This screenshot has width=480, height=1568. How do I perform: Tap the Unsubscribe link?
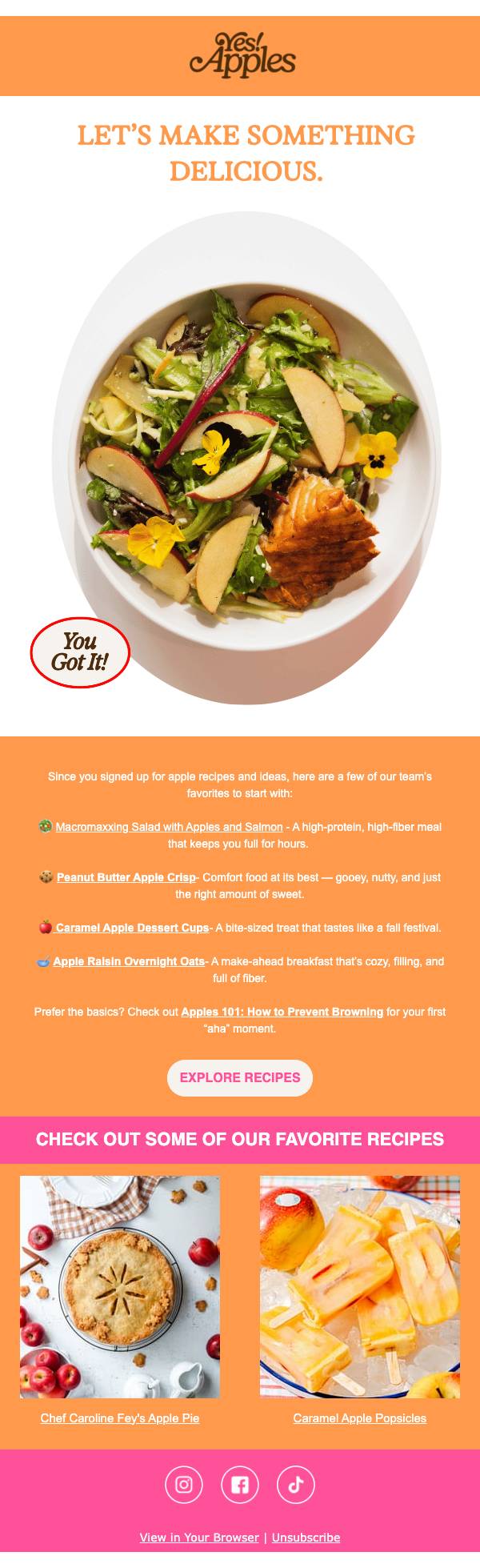306,1537
